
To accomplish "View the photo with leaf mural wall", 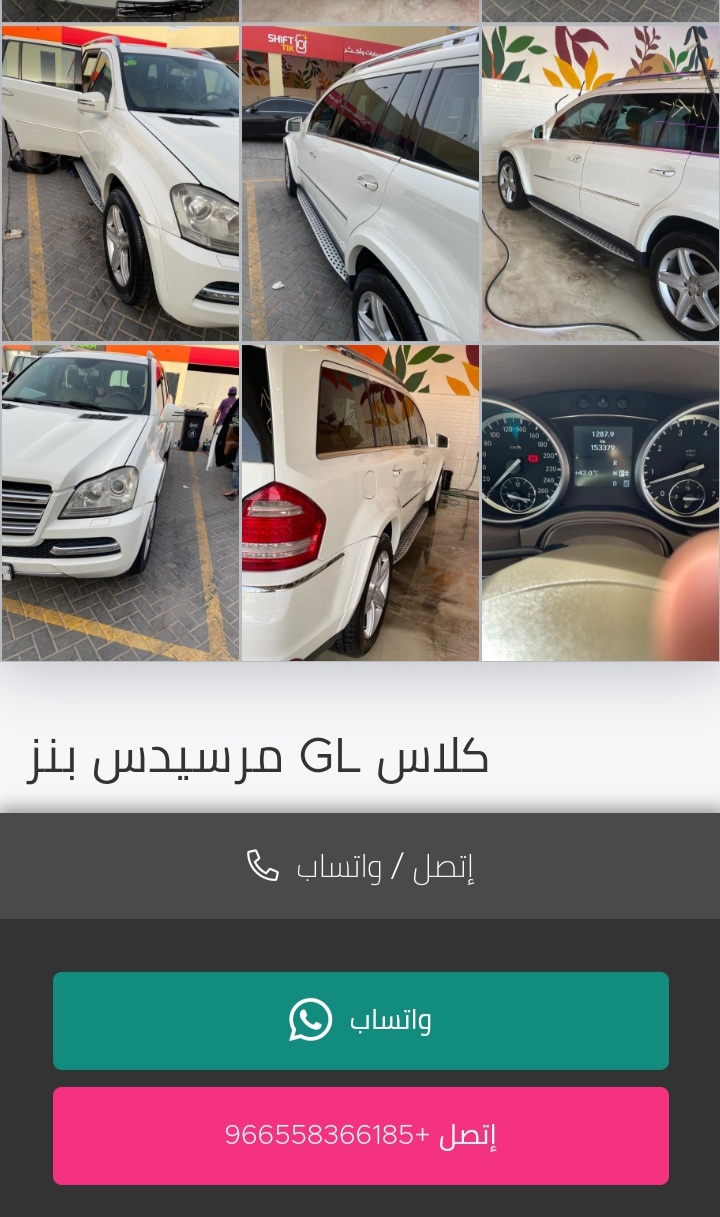I will coord(600,184).
